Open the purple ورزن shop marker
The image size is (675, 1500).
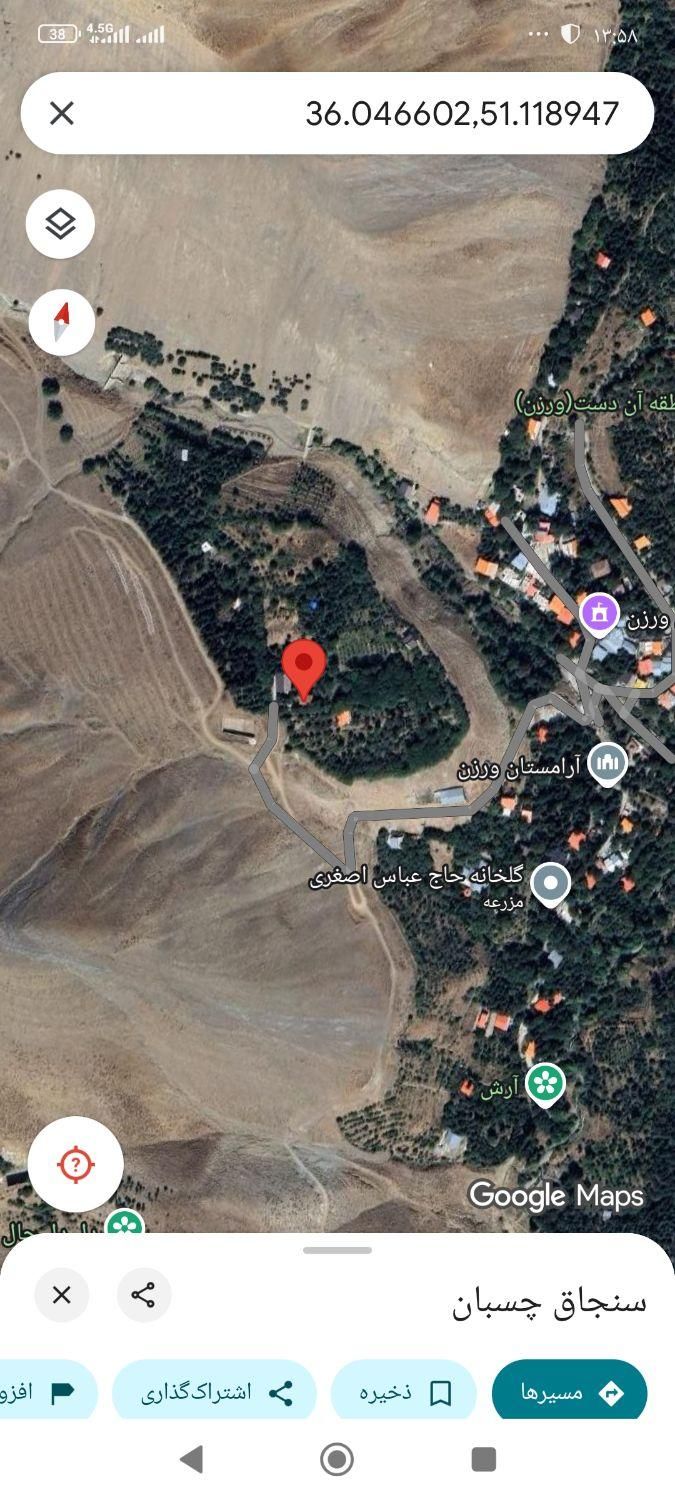pyautogui.click(x=599, y=612)
